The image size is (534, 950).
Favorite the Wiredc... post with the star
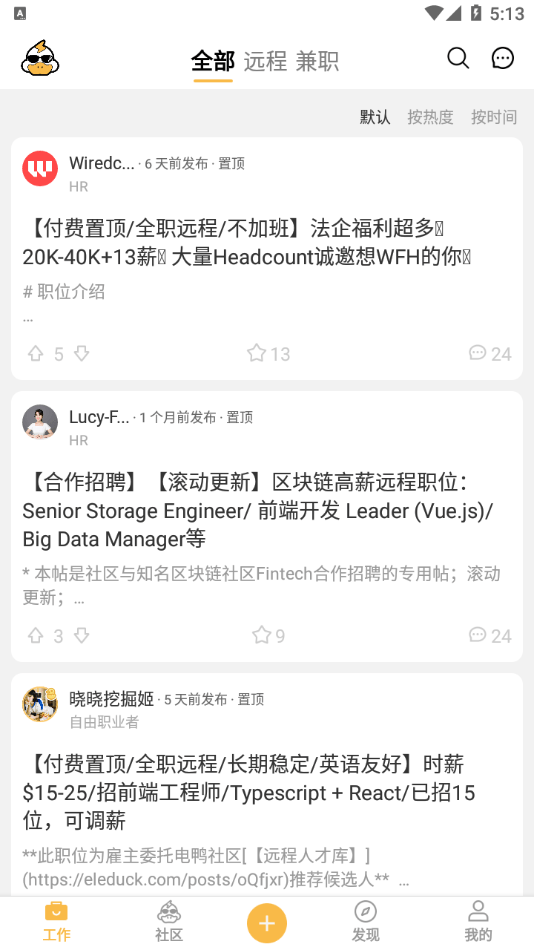coord(256,353)
